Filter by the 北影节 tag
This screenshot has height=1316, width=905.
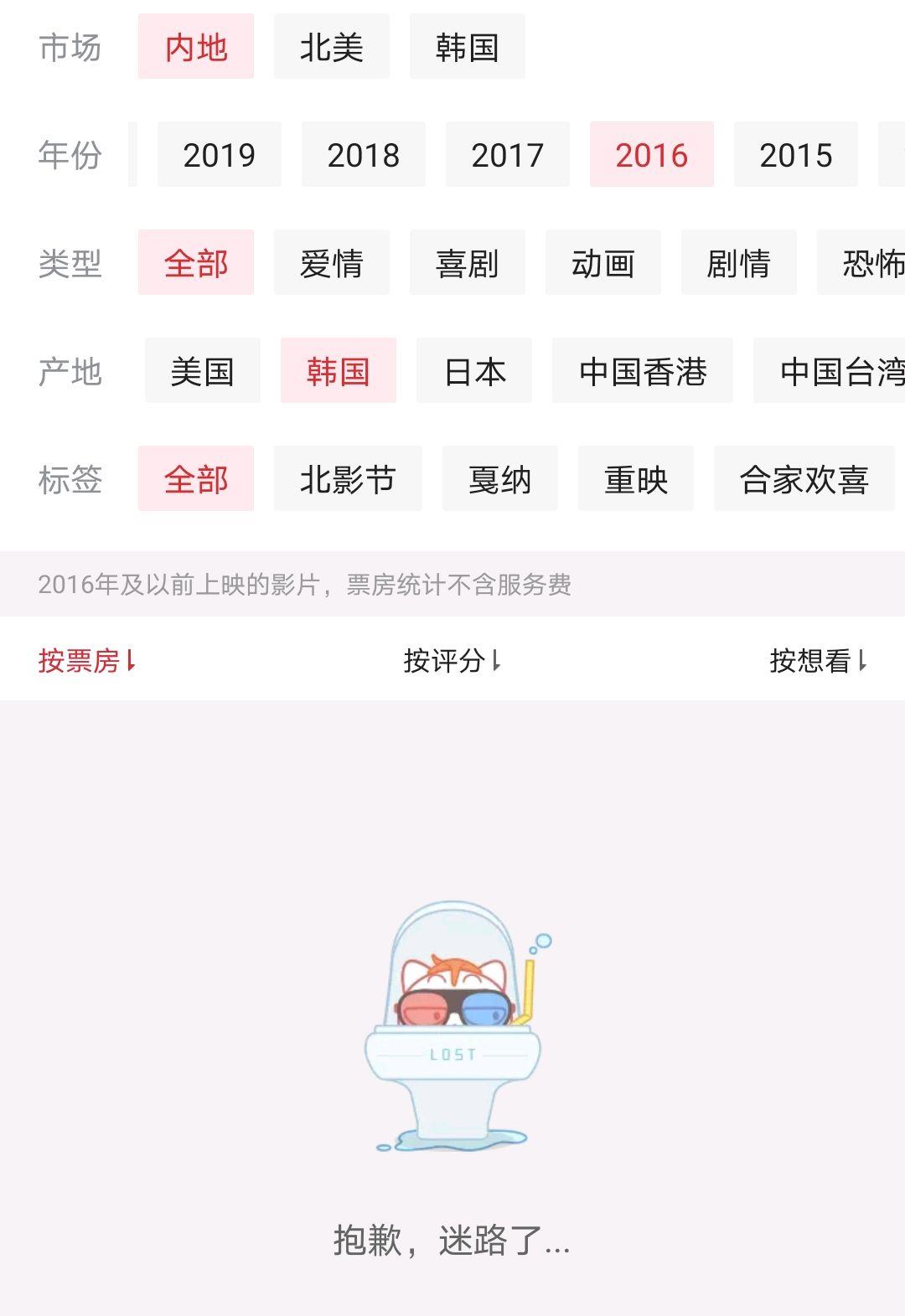347,479
